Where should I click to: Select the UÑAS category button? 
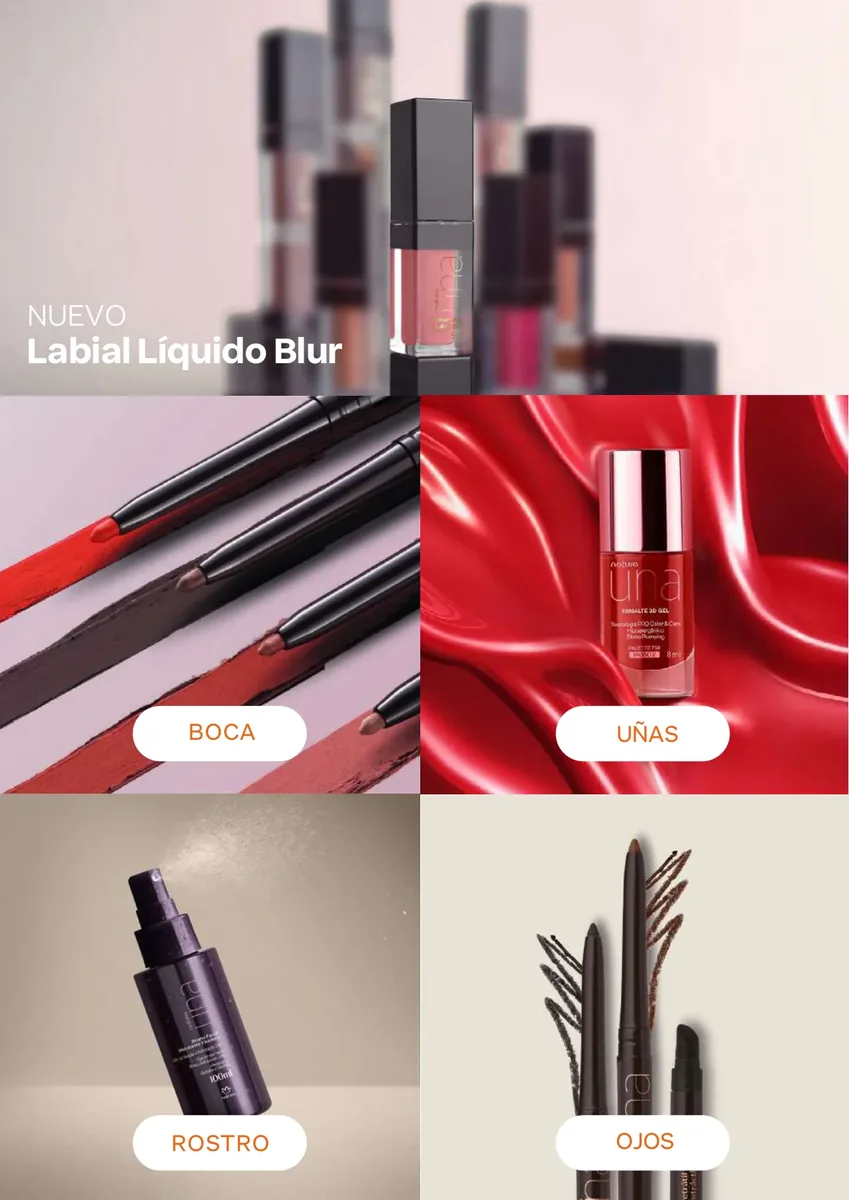(x=642, y=733)
